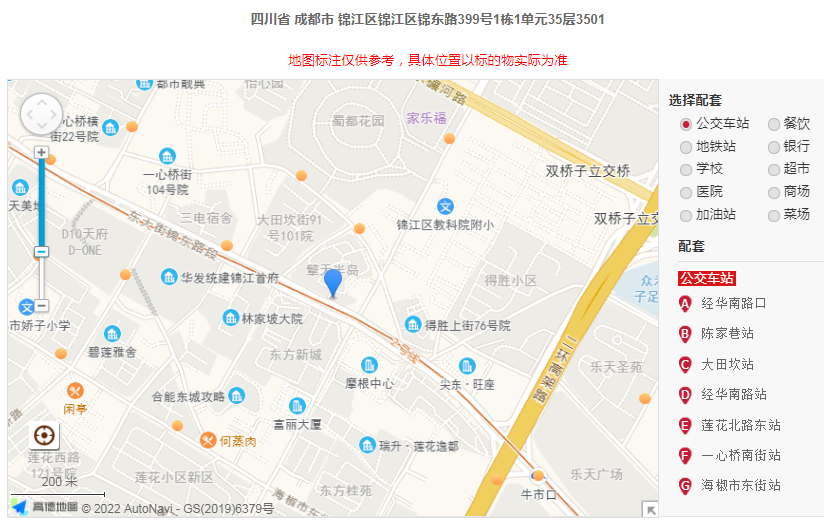This screenshot has width=824, height=521.
Task: Zoom out with the map minus button
Action: click(41, 305)
